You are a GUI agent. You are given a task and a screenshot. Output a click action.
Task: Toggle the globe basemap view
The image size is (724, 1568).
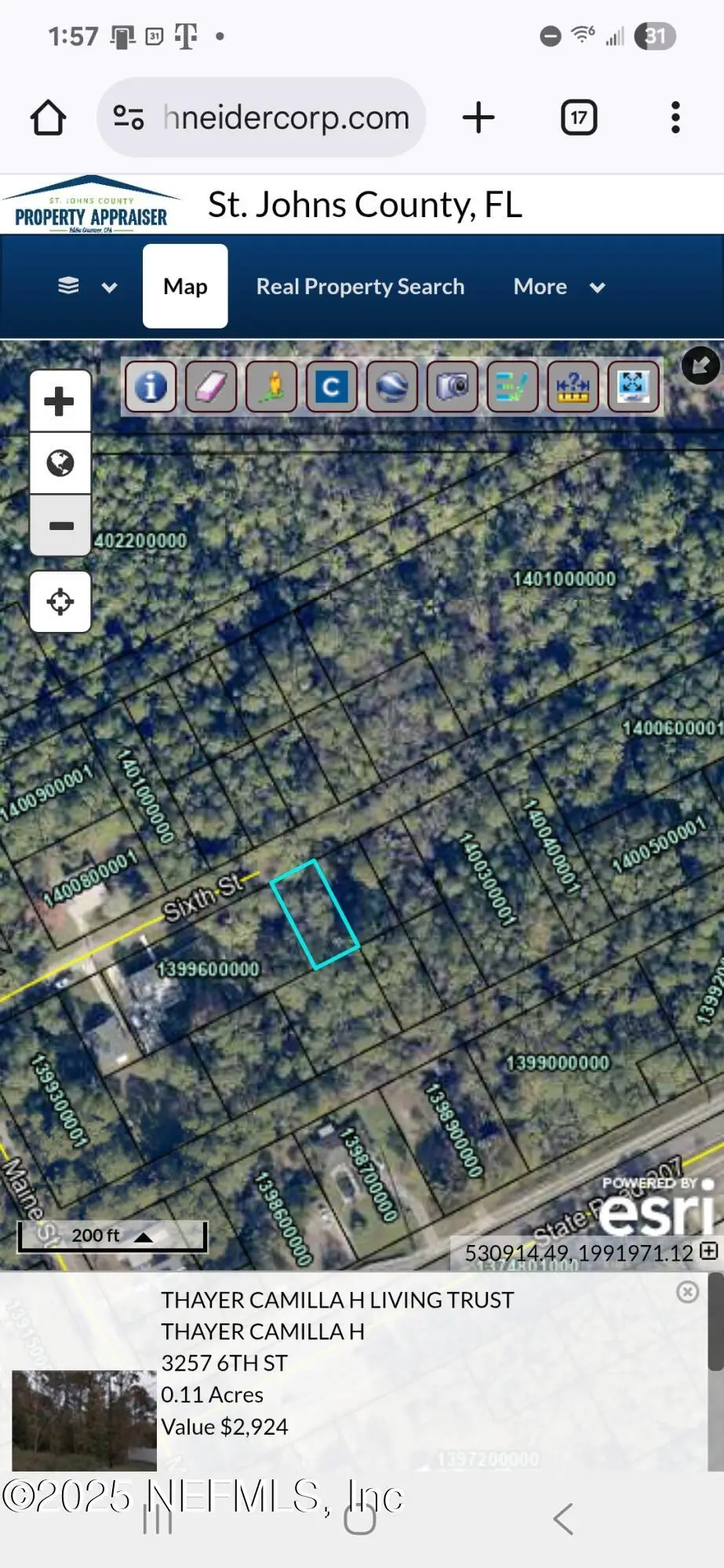[x=60, y=463]
